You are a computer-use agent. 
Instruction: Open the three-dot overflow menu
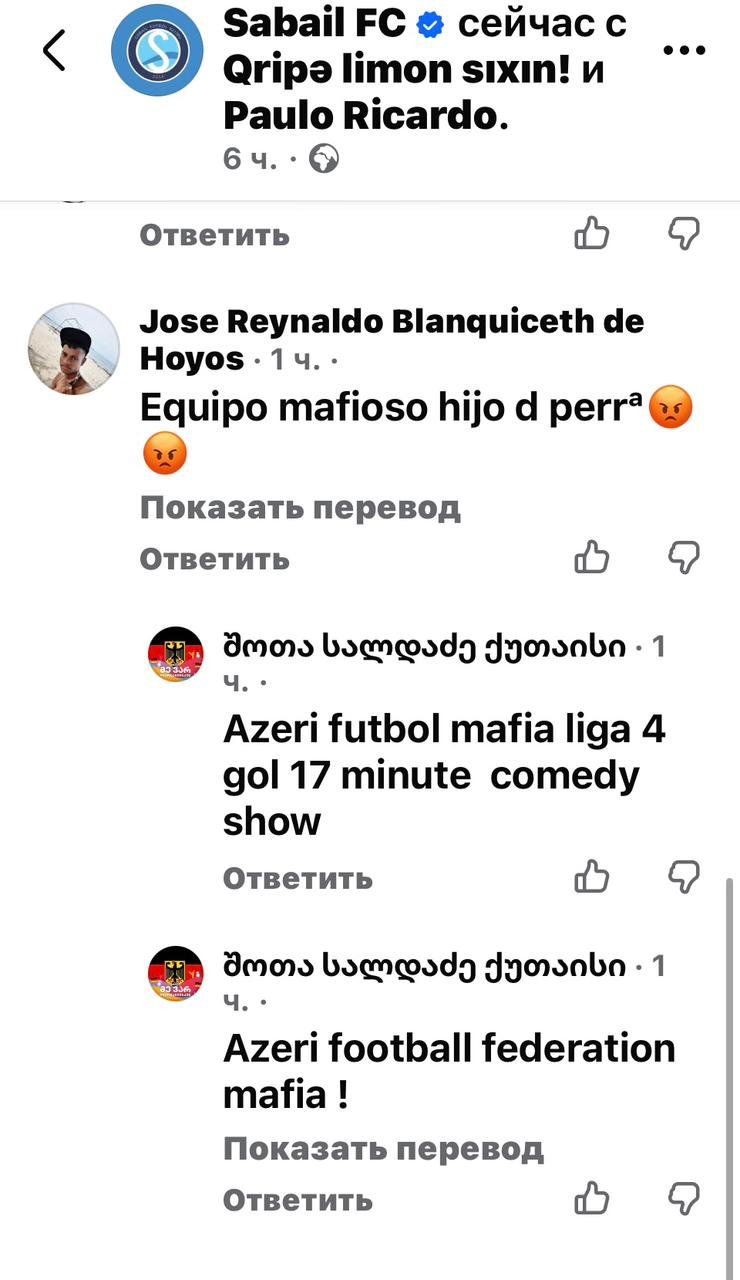click(x=685, y=50)
